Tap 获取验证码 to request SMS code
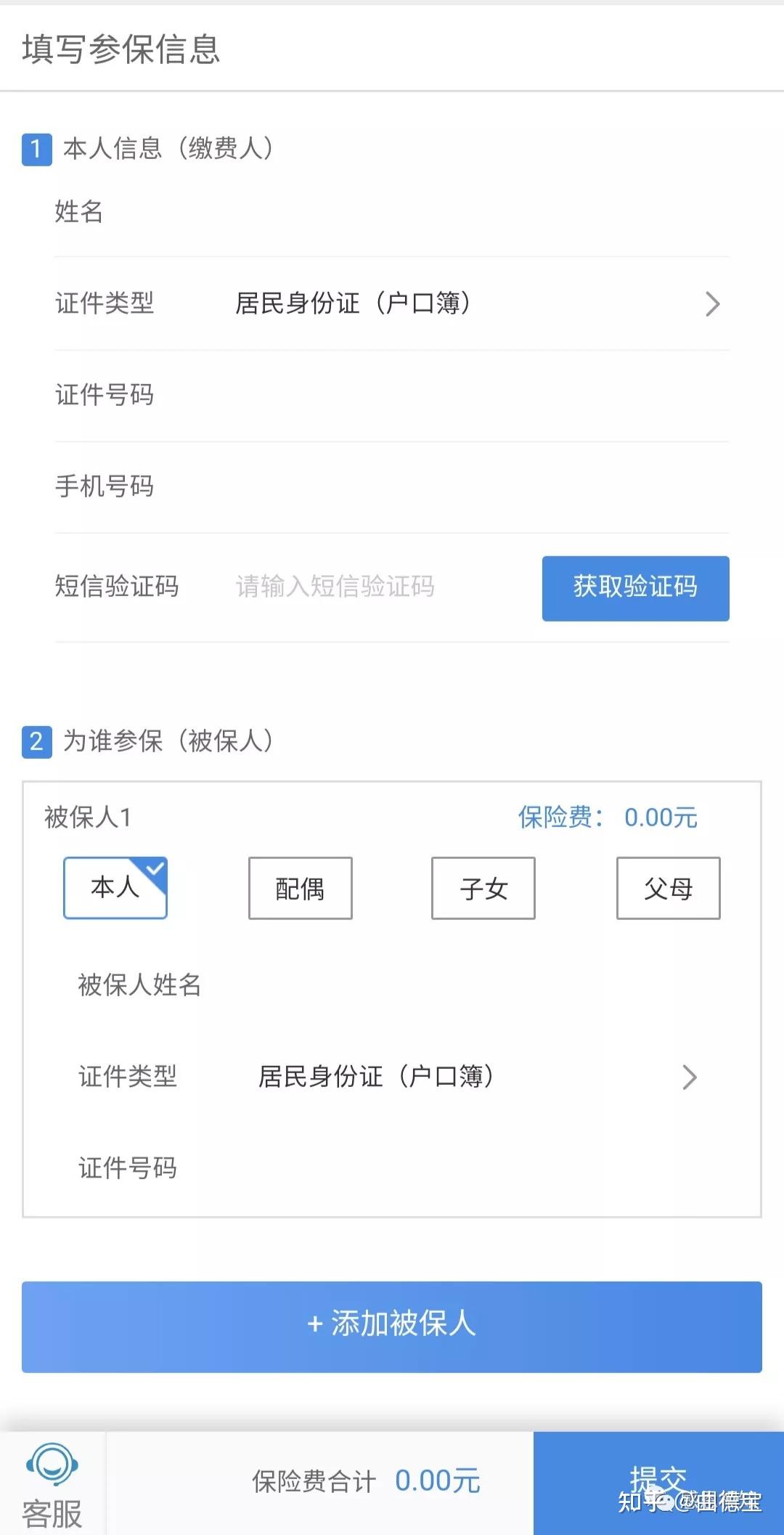This screenshot has width=784, height=1535. click(x=635, y=588)
